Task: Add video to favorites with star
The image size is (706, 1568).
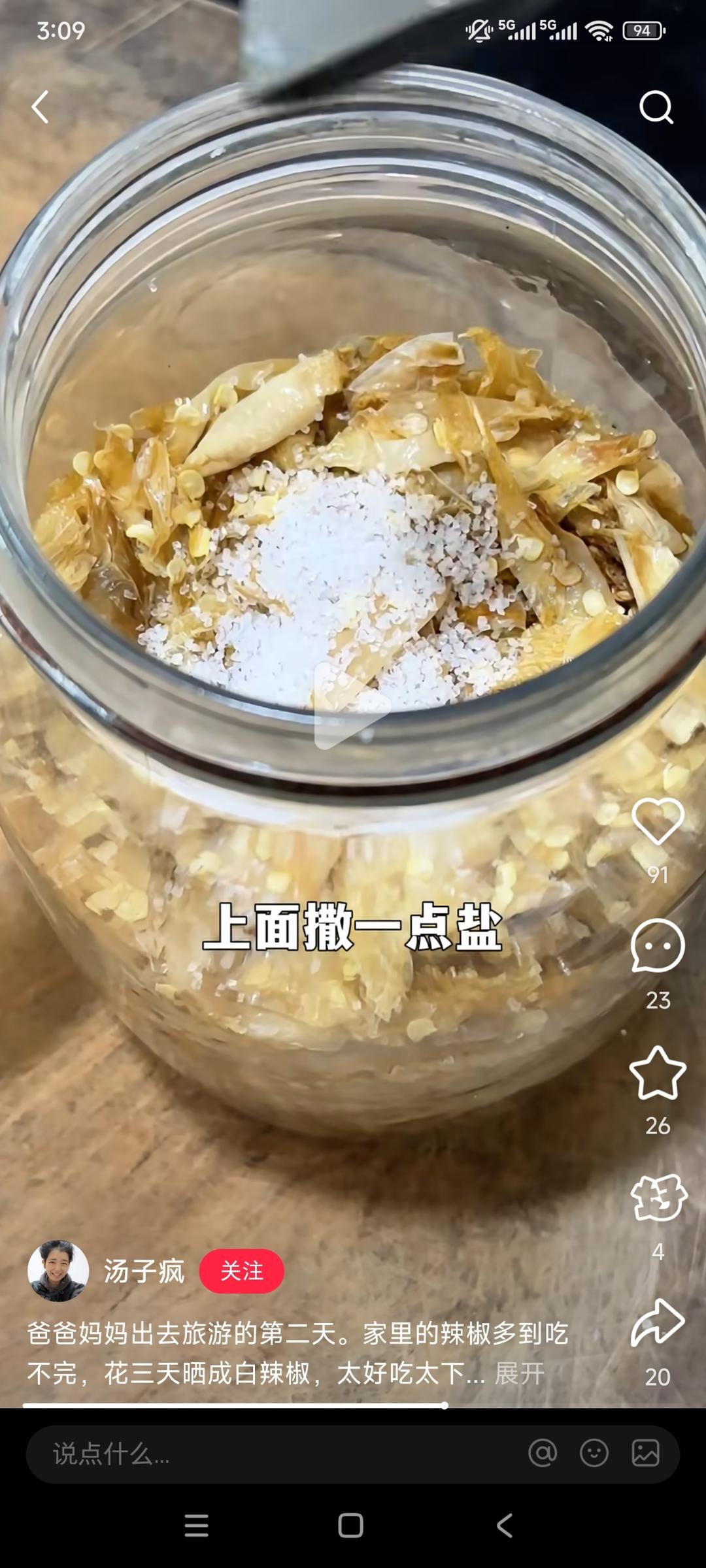Action: coord(658,1073)
